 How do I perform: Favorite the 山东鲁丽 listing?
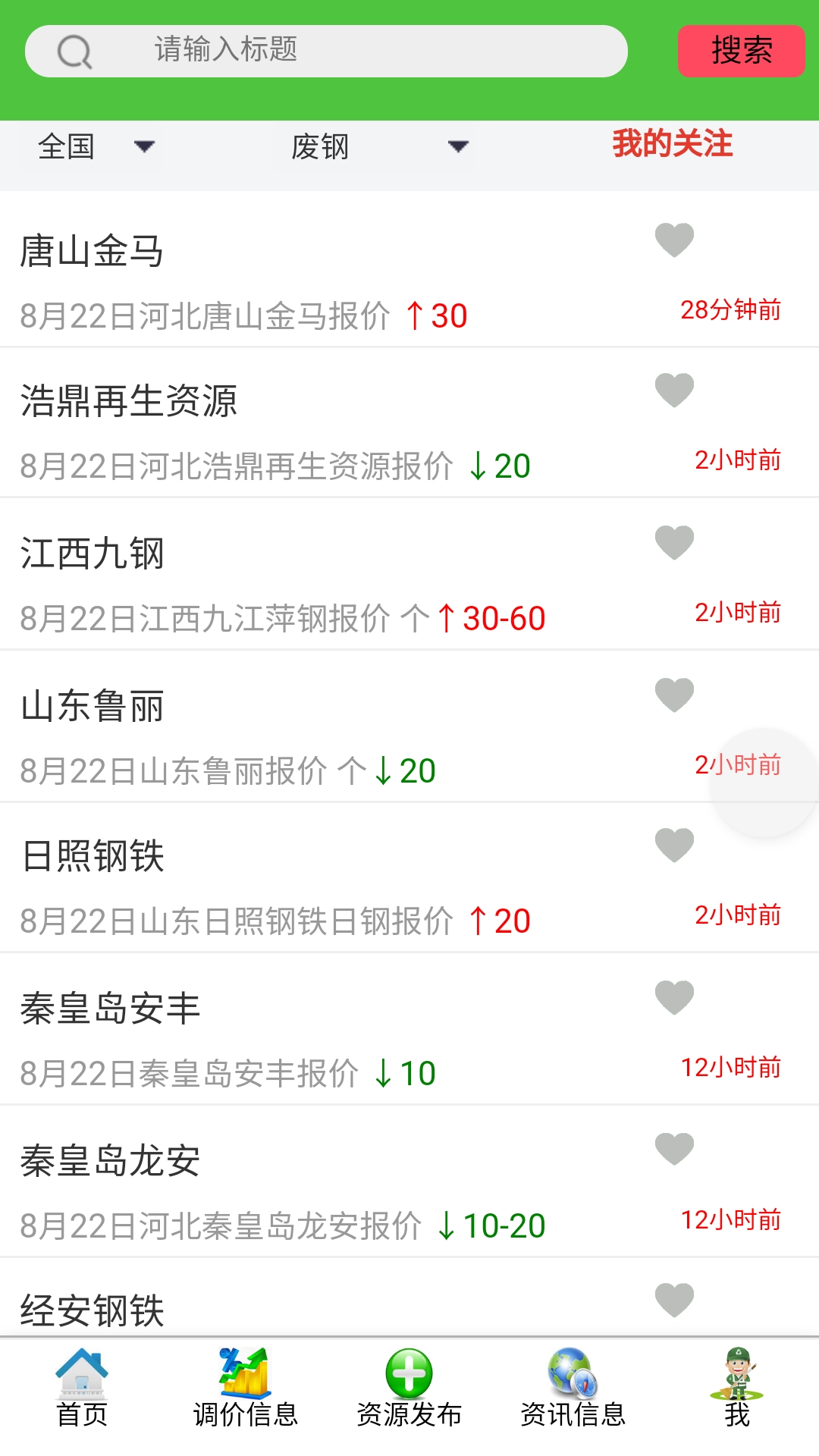pos(673,694)
